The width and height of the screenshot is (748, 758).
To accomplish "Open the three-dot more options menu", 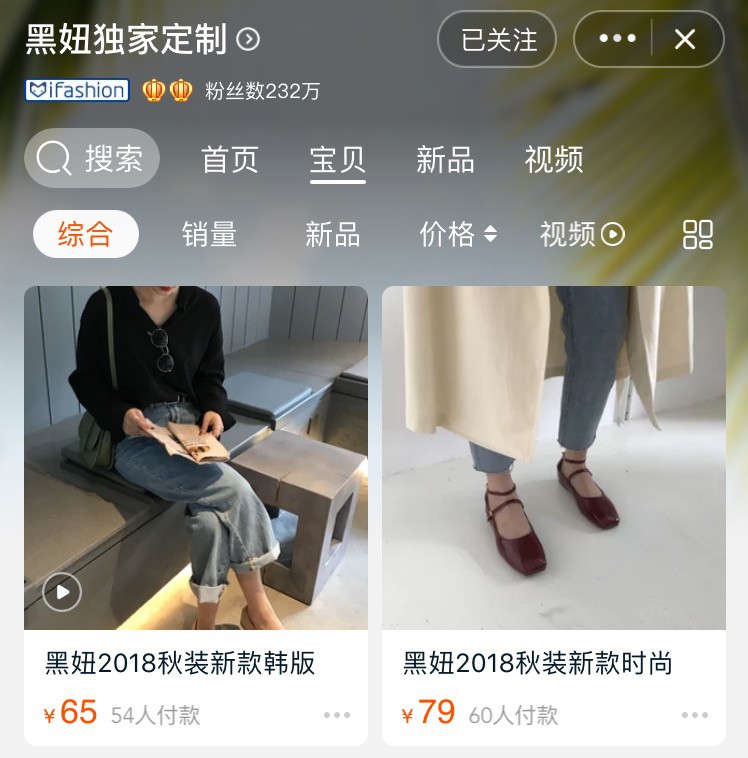I will click(617, 40).
